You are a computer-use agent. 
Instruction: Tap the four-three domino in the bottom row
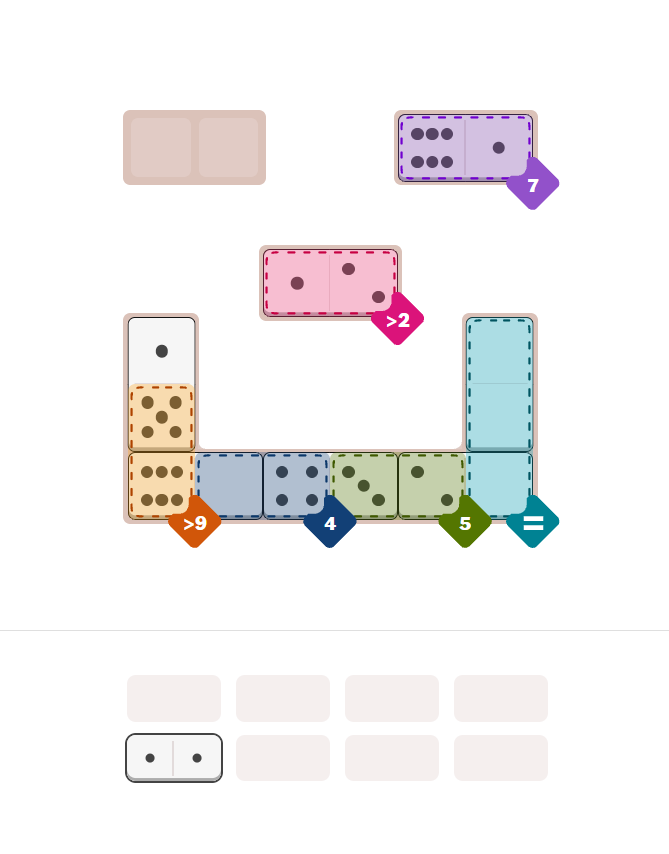point(330,486)
